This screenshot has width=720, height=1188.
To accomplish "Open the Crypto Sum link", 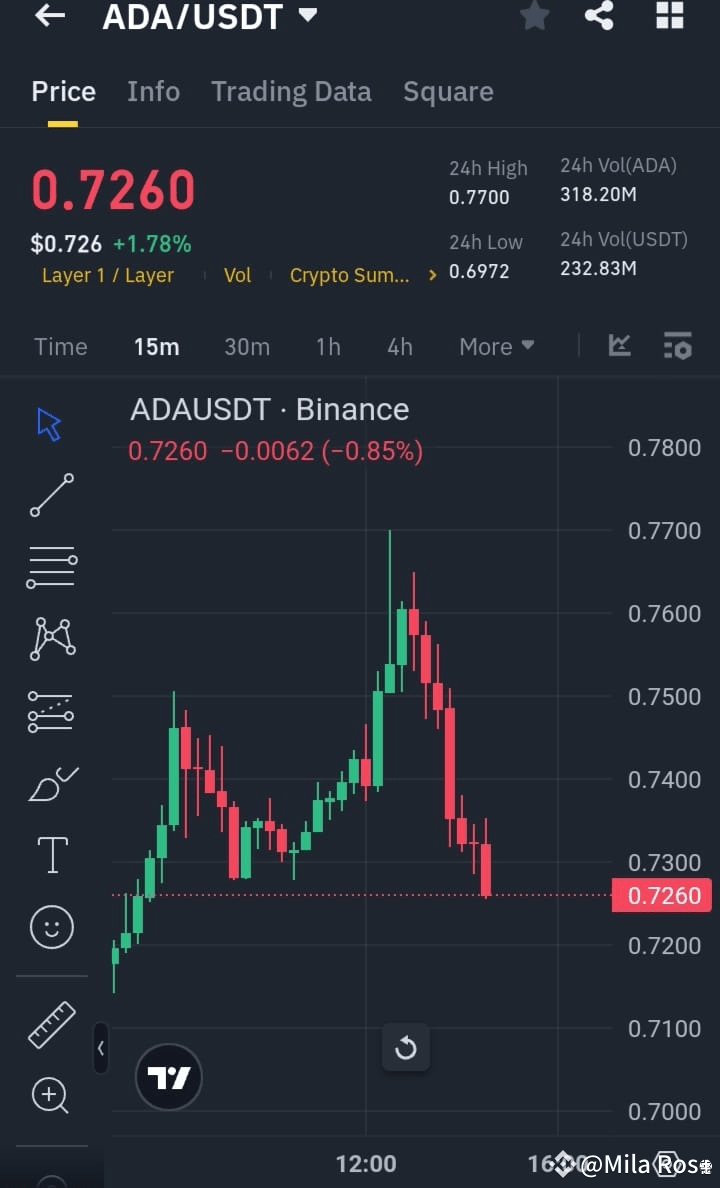I will 350,275.
